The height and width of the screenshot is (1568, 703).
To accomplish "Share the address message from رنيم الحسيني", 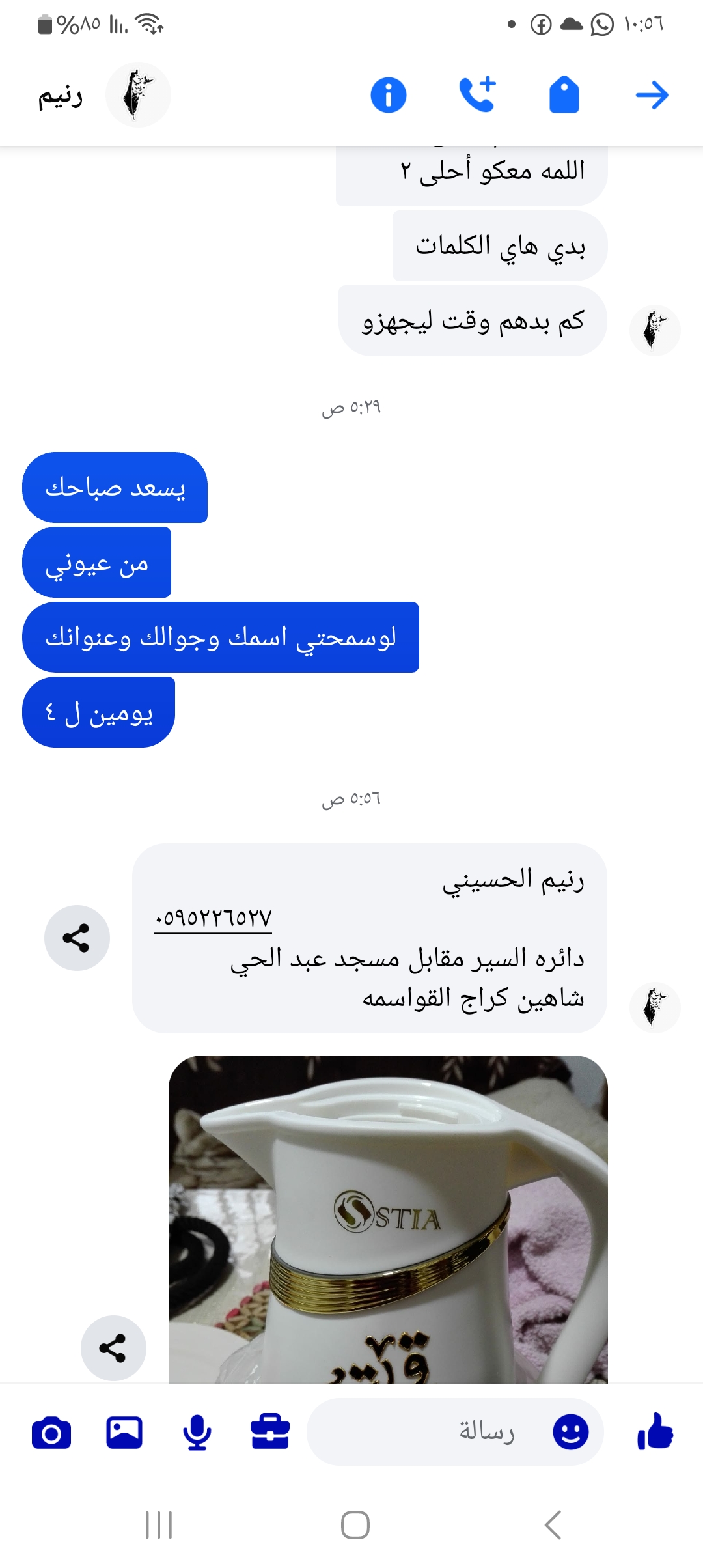I will [77, 938].
